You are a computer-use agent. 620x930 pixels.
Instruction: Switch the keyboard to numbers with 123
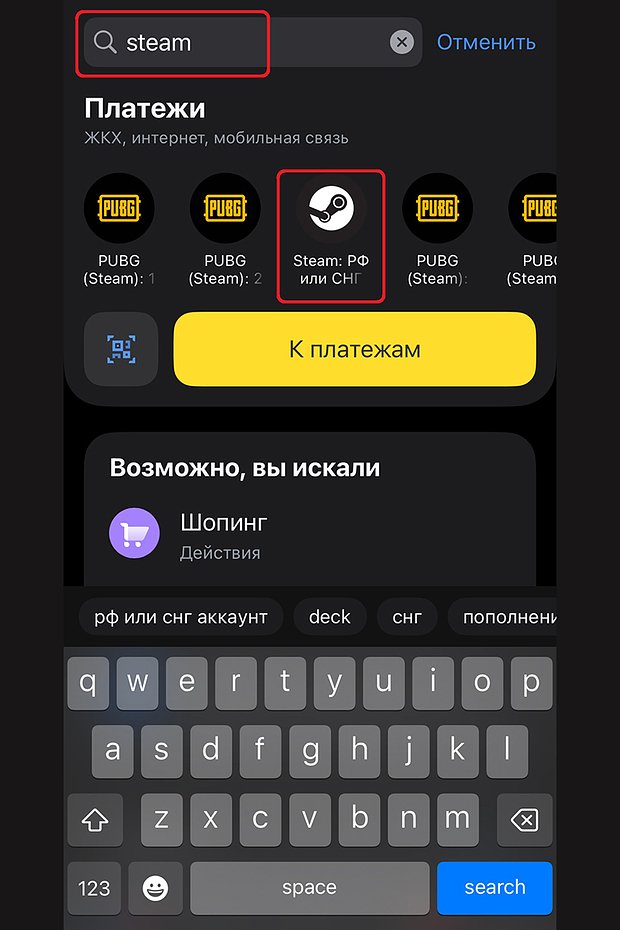[94, 887]
